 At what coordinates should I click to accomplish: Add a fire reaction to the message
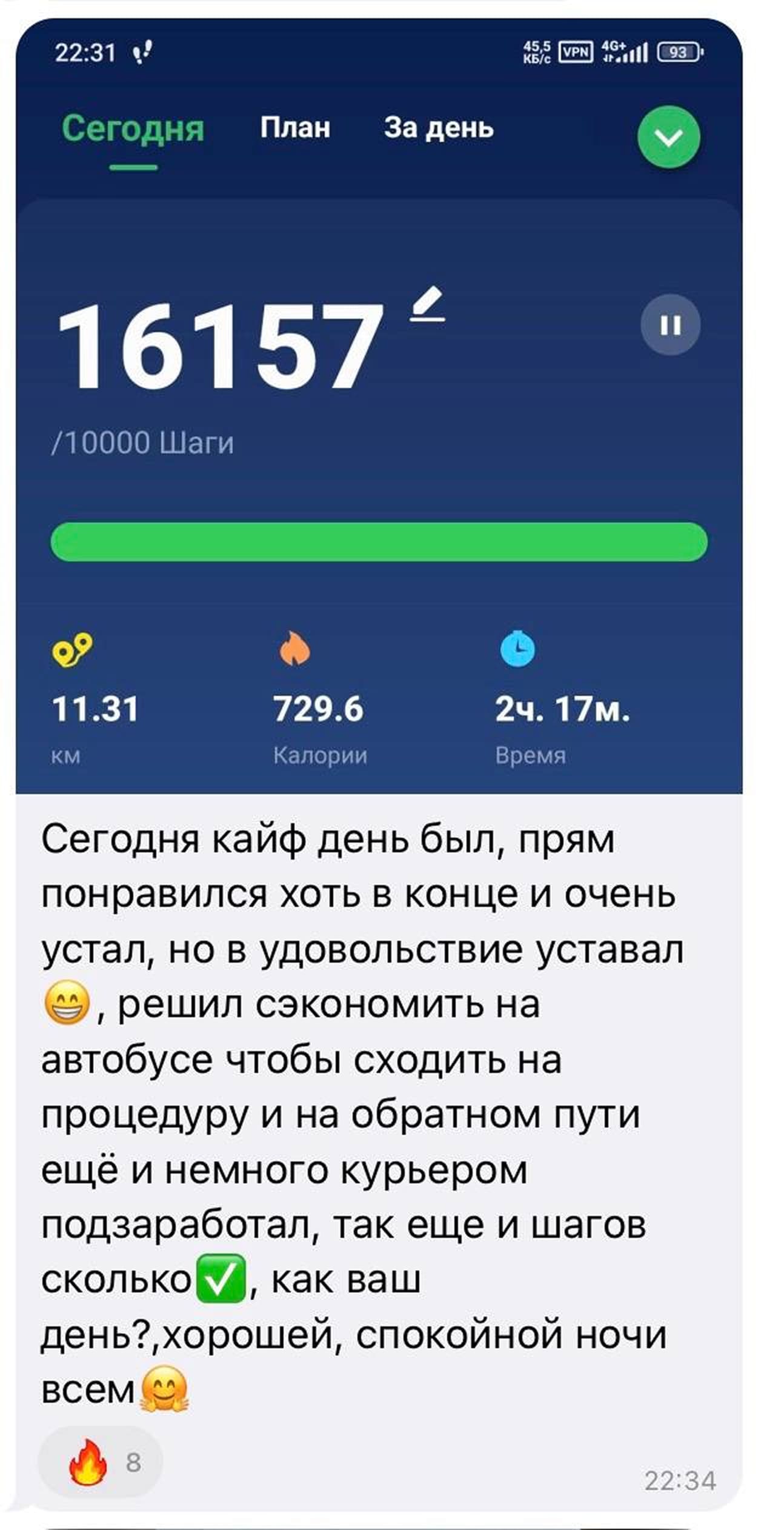pos(101,1462)
